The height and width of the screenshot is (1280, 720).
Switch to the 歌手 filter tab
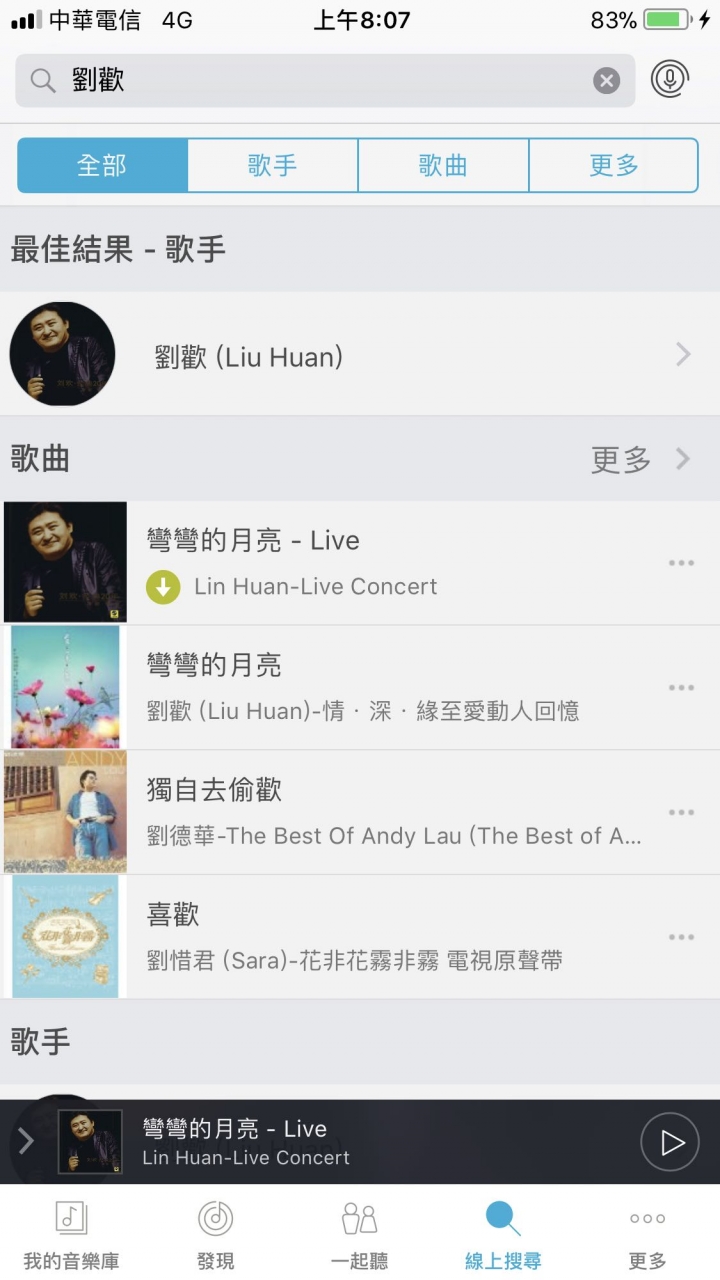[272, 165]
